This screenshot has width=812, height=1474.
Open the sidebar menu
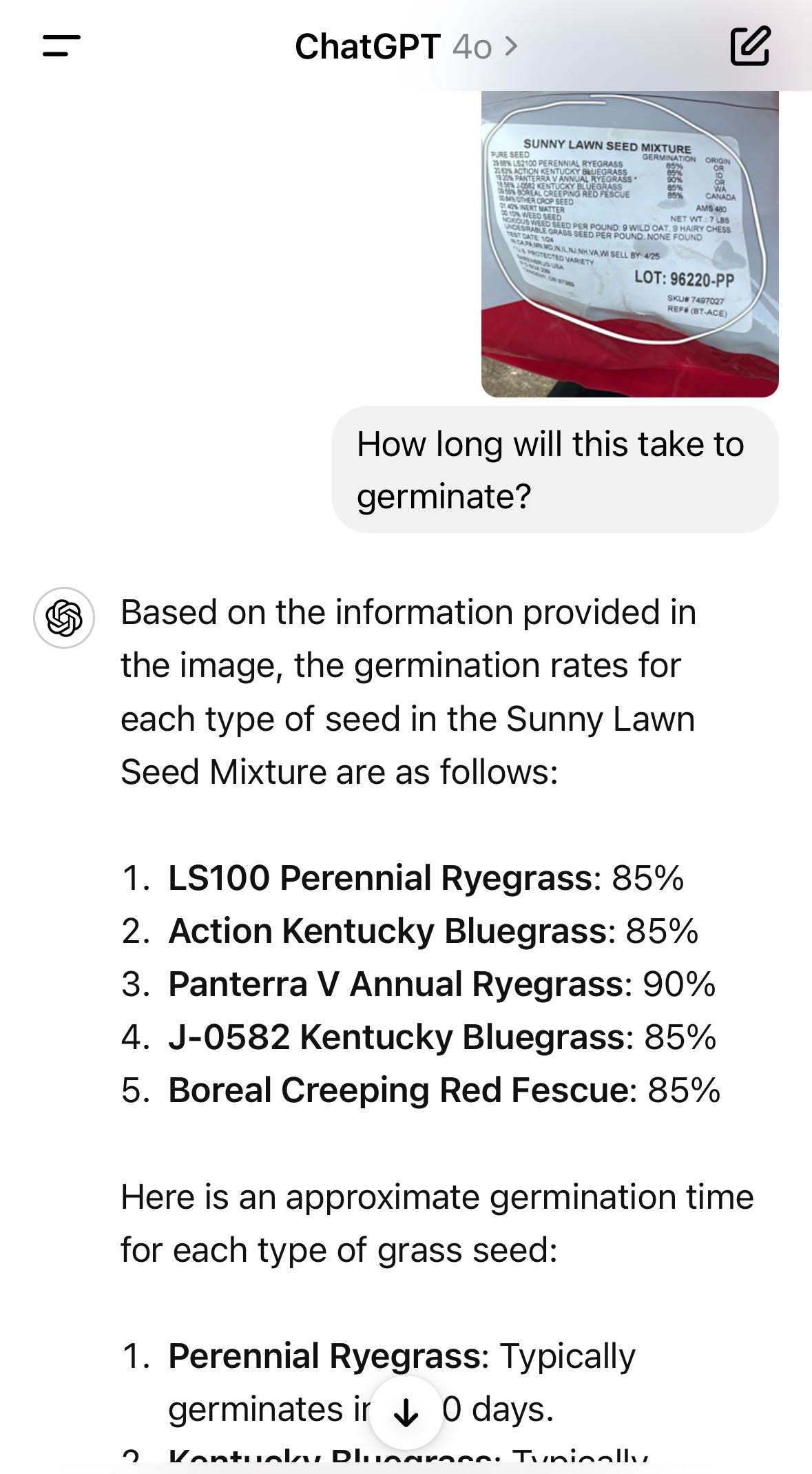click(61, 46)
